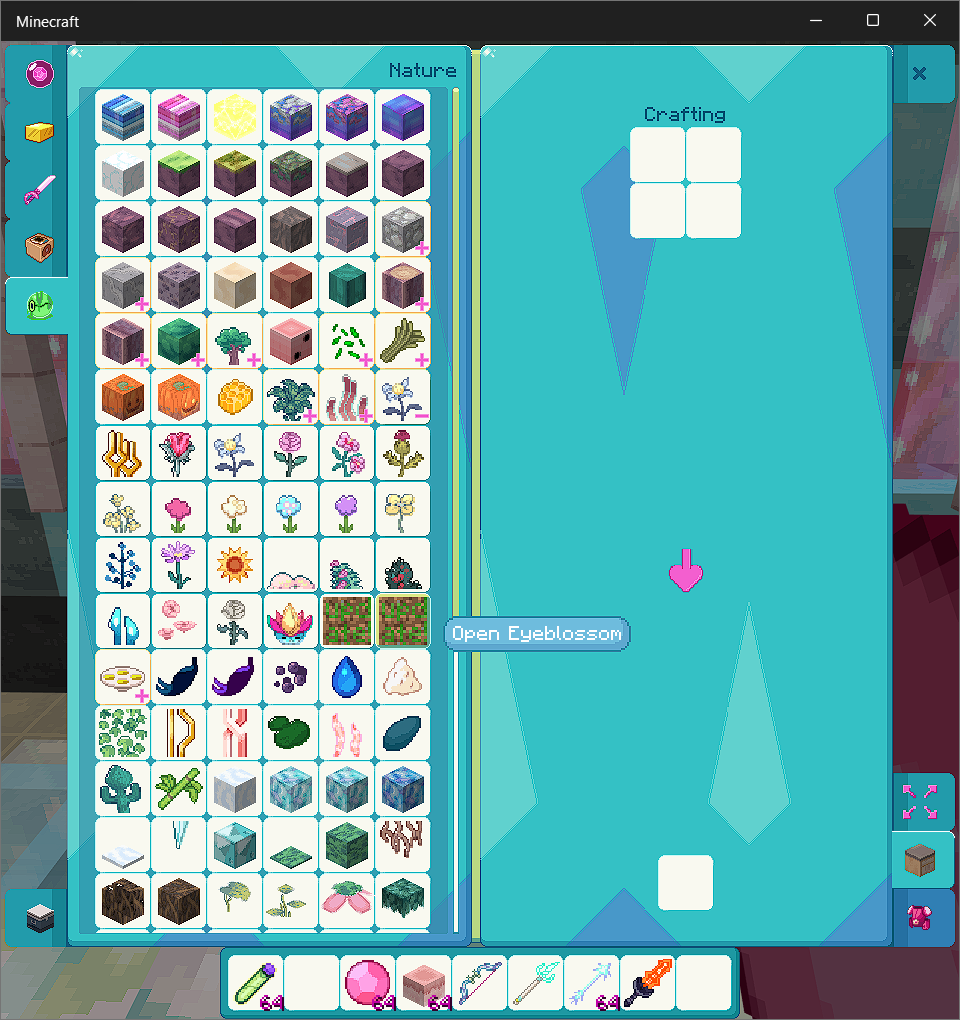The height and width of the screenshot is (1020, 960).
Task: Toggle the layout button at bottom left
Action: (39, 917)
